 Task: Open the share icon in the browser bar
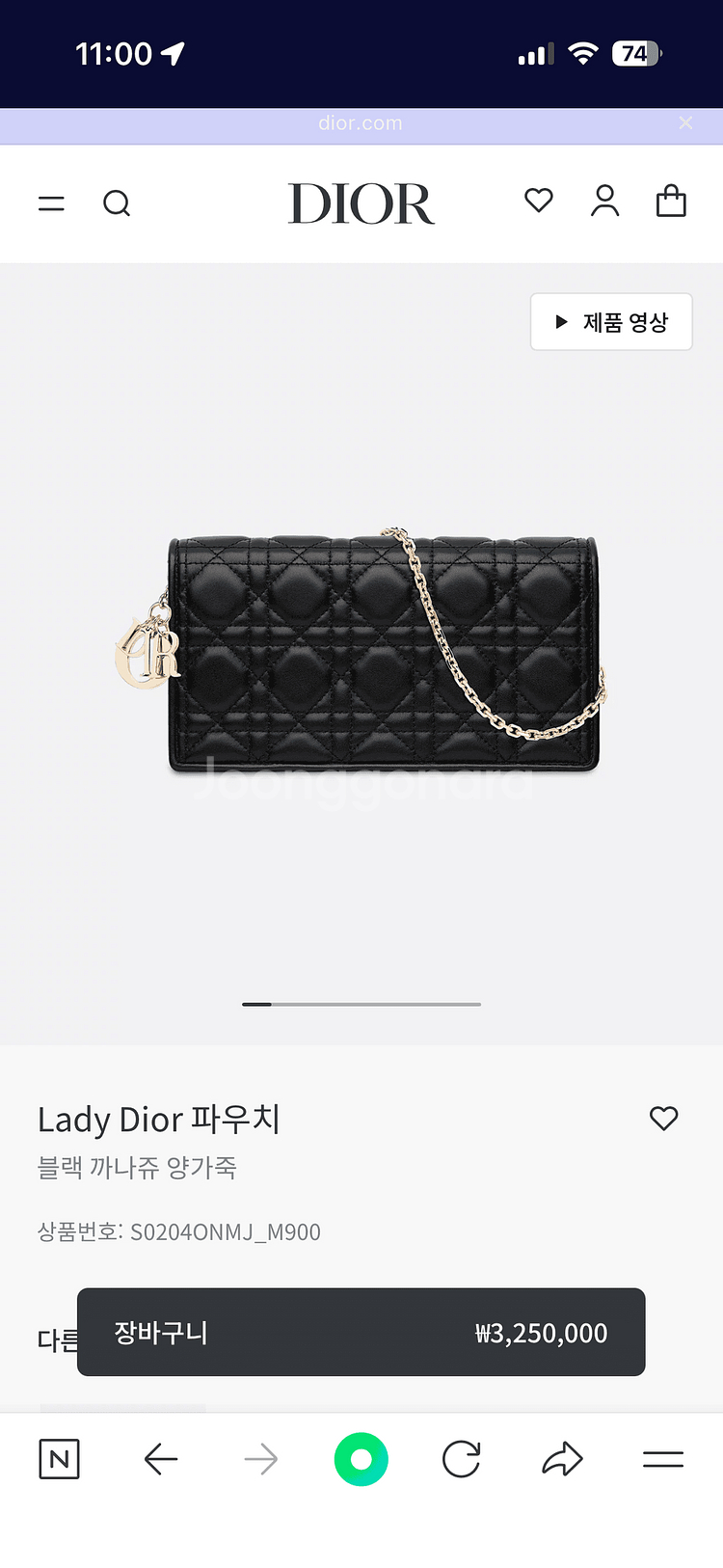561,1459
